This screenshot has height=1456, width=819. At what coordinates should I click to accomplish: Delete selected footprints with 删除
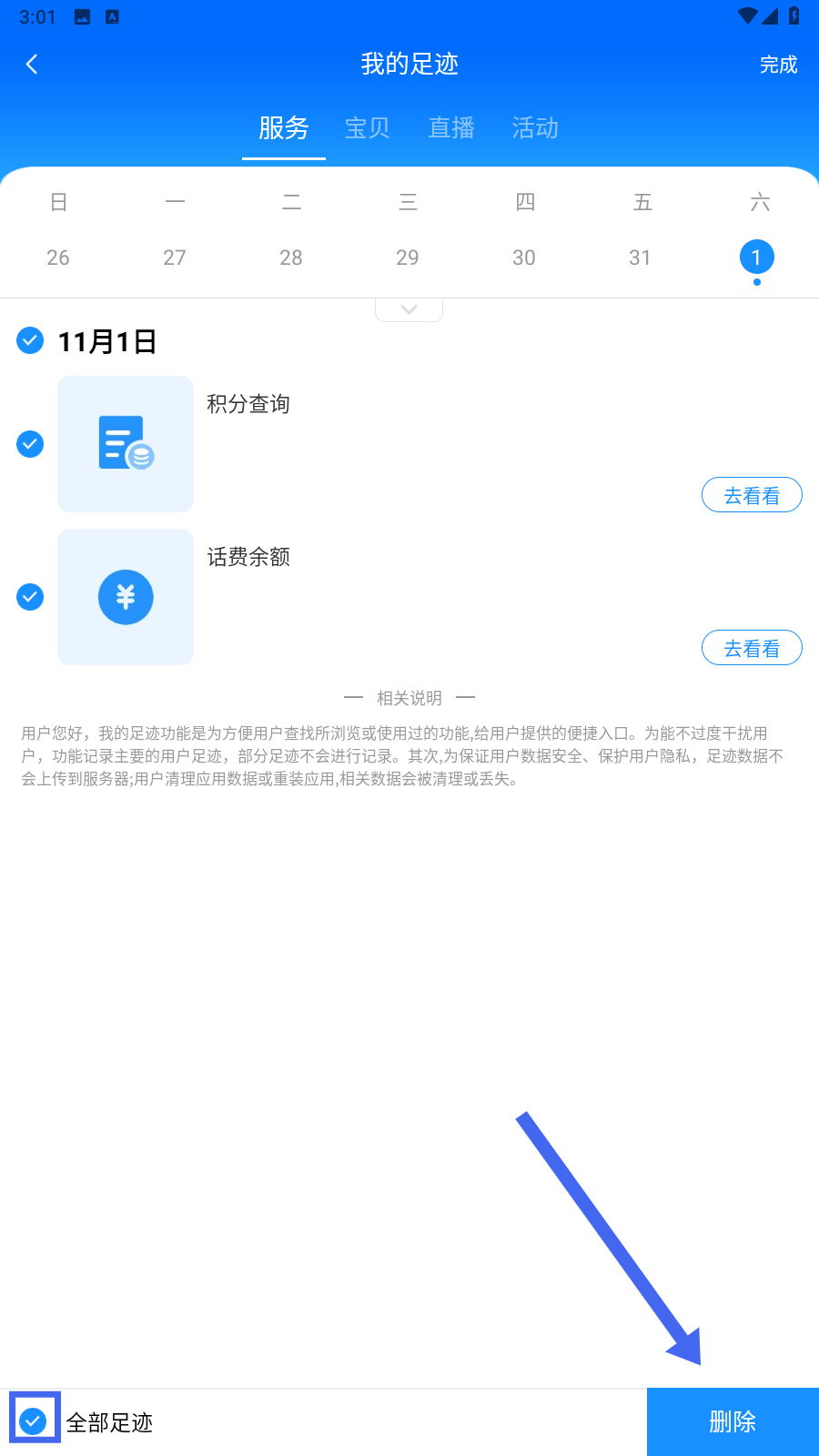(733, 1421)
